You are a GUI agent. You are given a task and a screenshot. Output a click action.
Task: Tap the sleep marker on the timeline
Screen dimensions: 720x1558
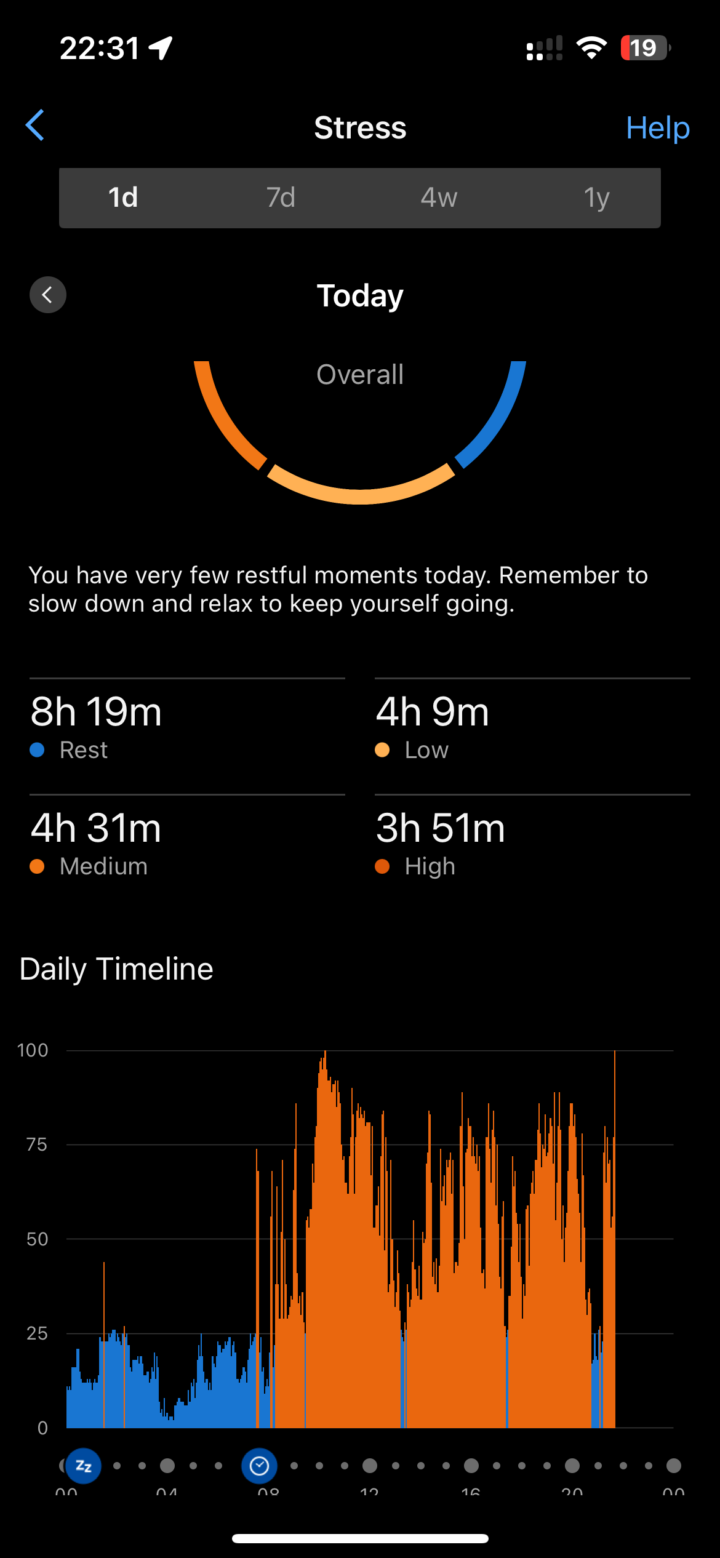click(84, 1466)
